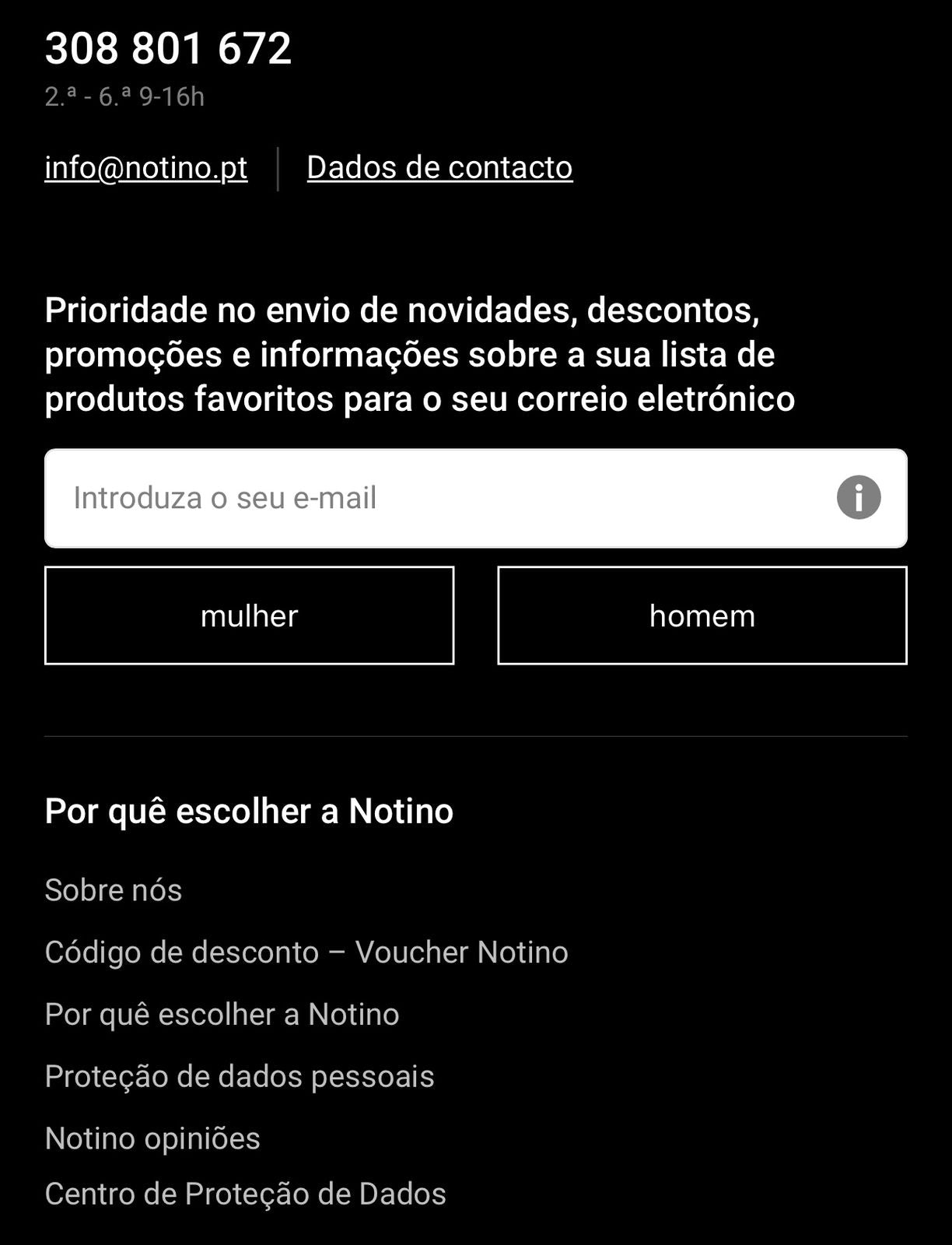The height and width of the screenshot is (1245, 952).
Task: Tap the info icon in email field
Action: tap(858, 498)
